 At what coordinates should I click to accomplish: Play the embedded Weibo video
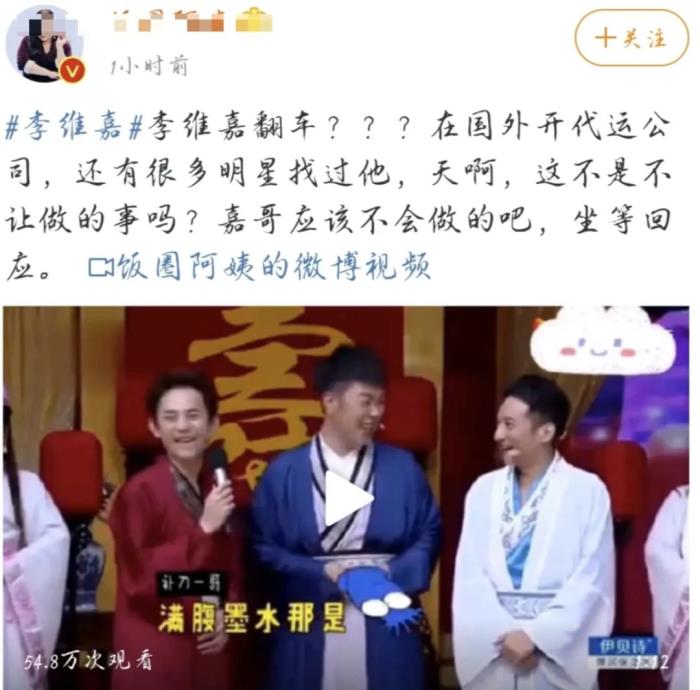(347, 497)
